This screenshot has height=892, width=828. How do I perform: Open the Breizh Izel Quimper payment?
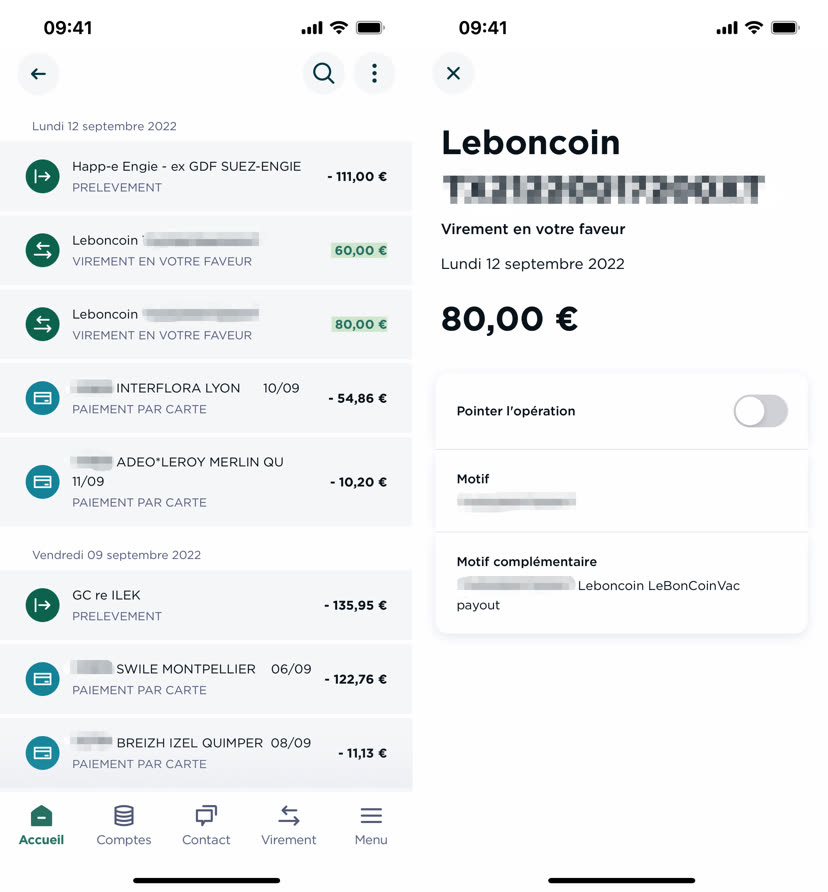click(206, 753)
